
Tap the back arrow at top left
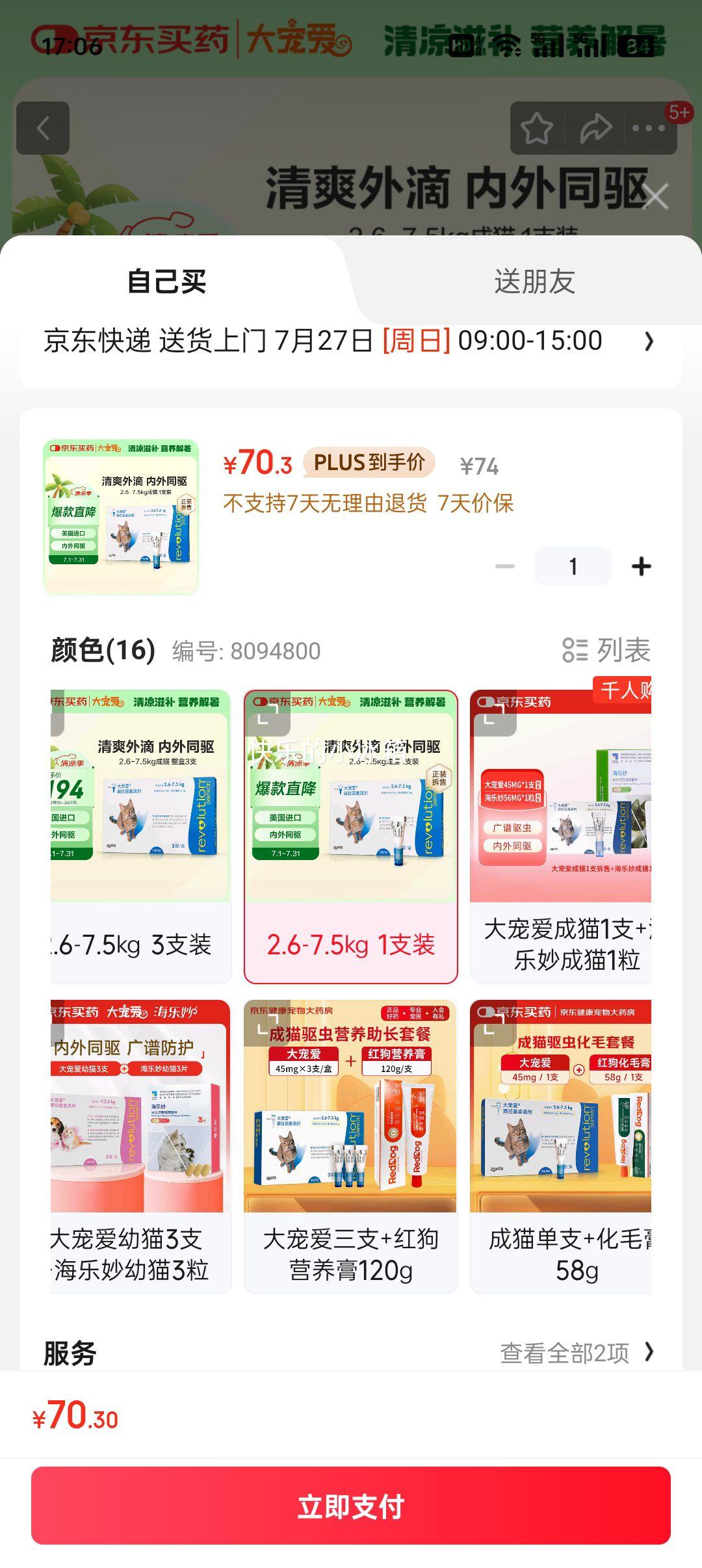[44, 127]
